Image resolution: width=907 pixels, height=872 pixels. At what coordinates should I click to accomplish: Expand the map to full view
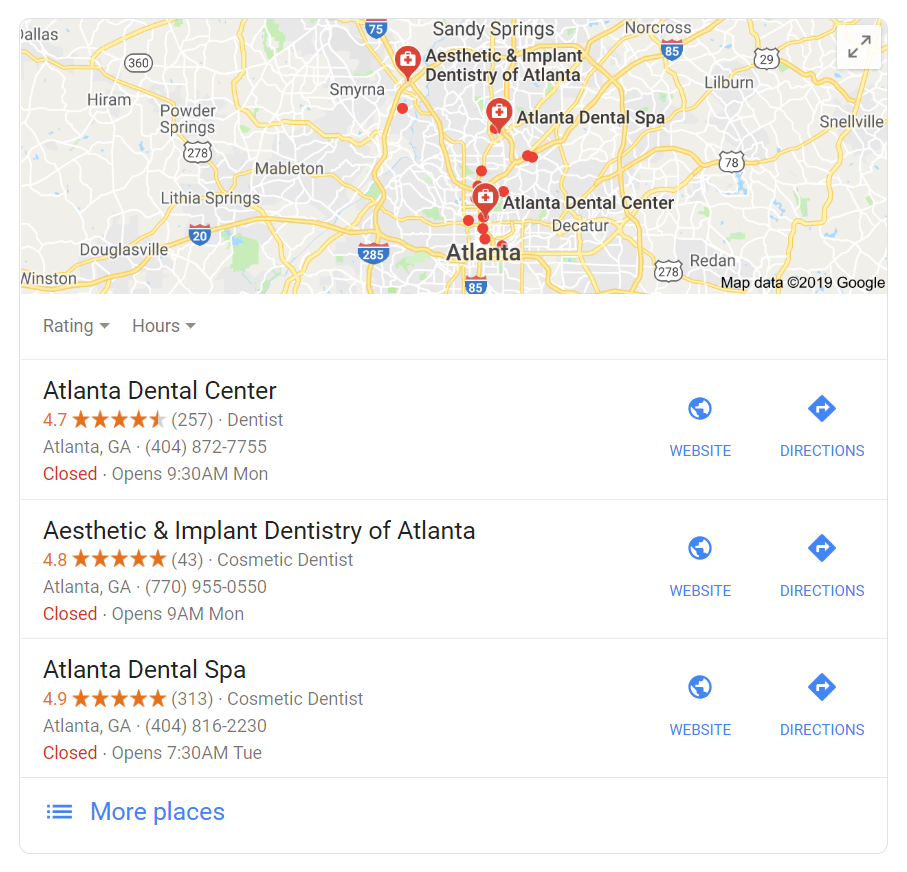(859, 47)
